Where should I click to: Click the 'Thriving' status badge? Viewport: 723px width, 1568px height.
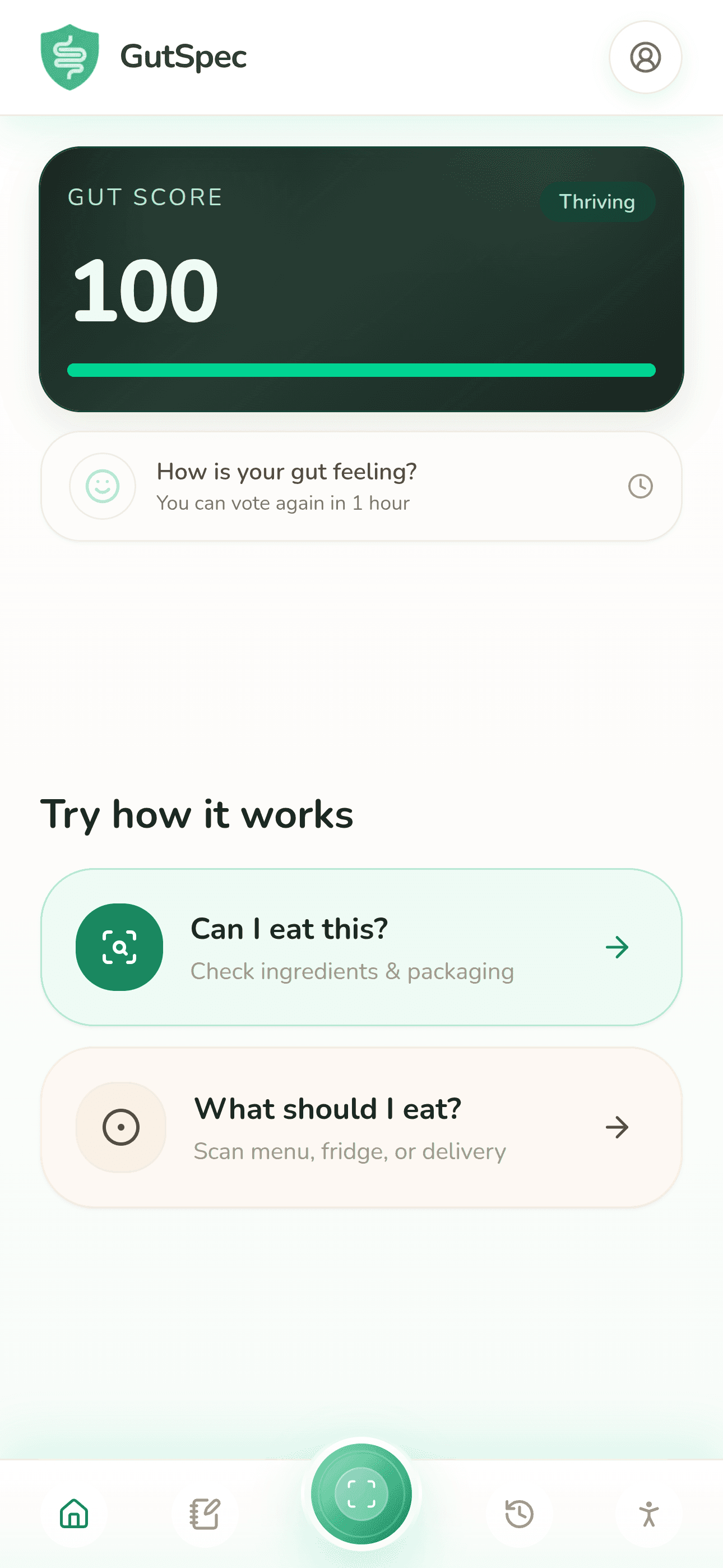597,201
